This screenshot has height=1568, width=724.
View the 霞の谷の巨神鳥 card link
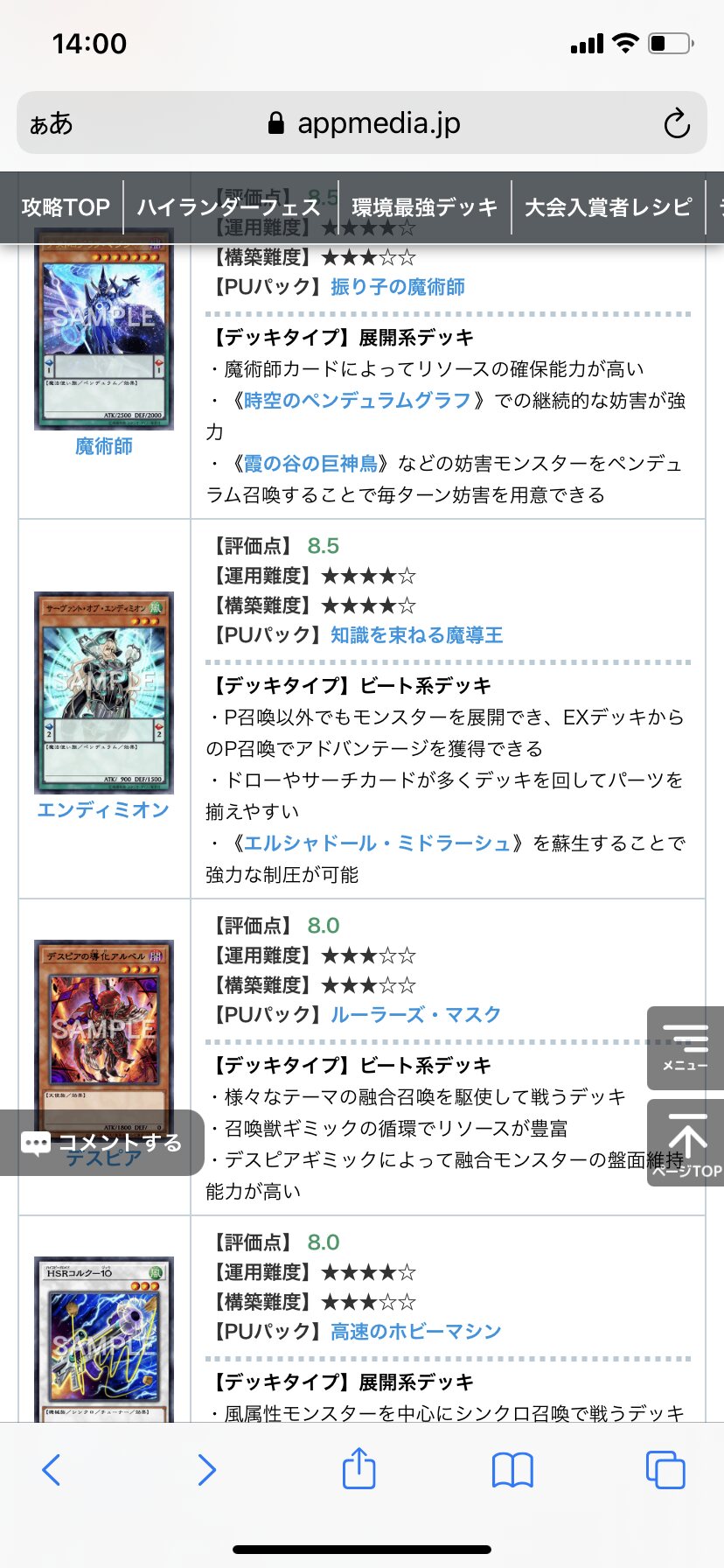click(x=310, y=463)
